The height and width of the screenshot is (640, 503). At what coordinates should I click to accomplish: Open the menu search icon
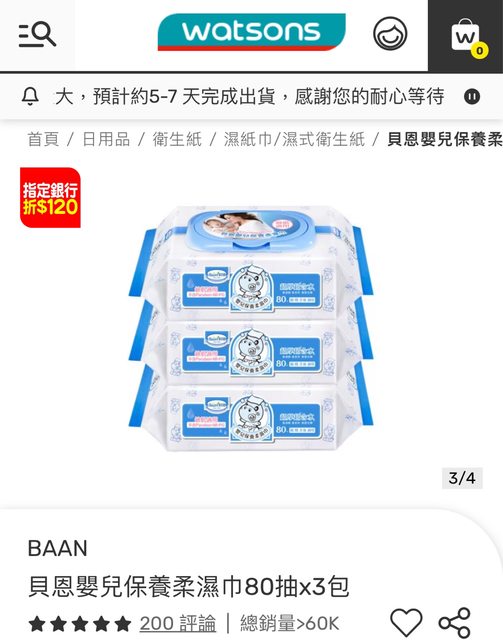pyautogui.click(x=37, y=35)
